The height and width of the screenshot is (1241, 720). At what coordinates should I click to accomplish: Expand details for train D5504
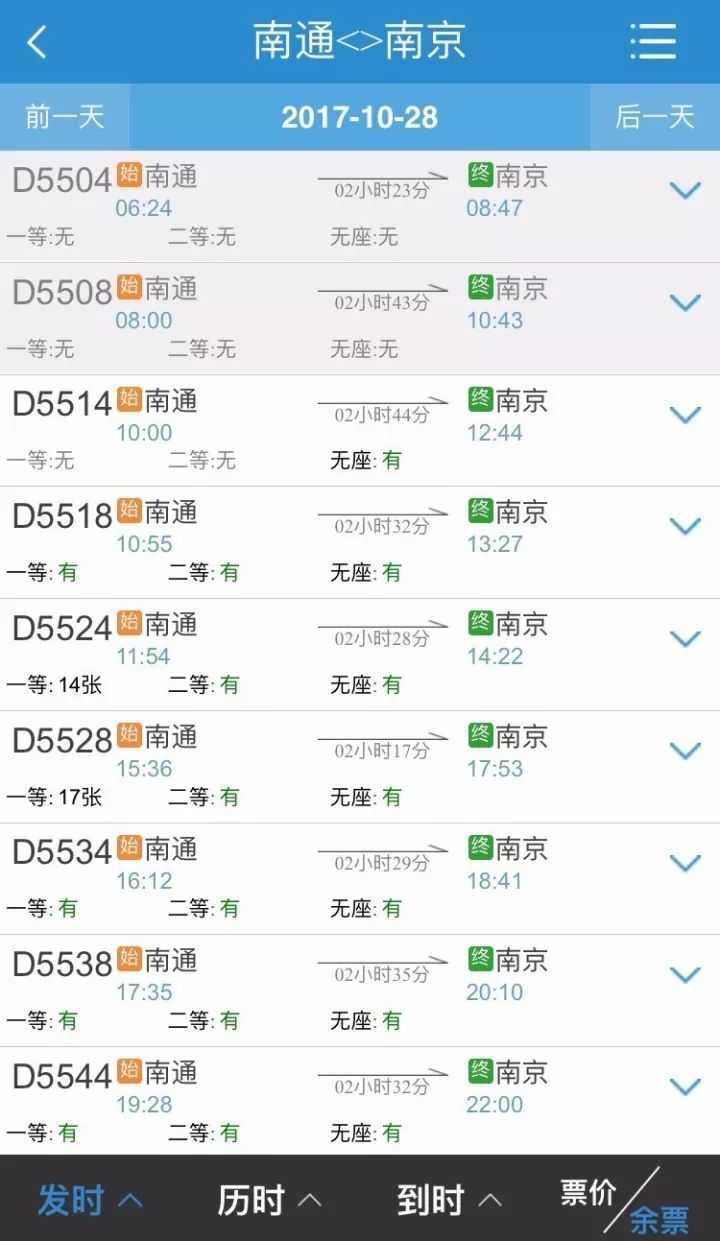(x=685, y=190)
